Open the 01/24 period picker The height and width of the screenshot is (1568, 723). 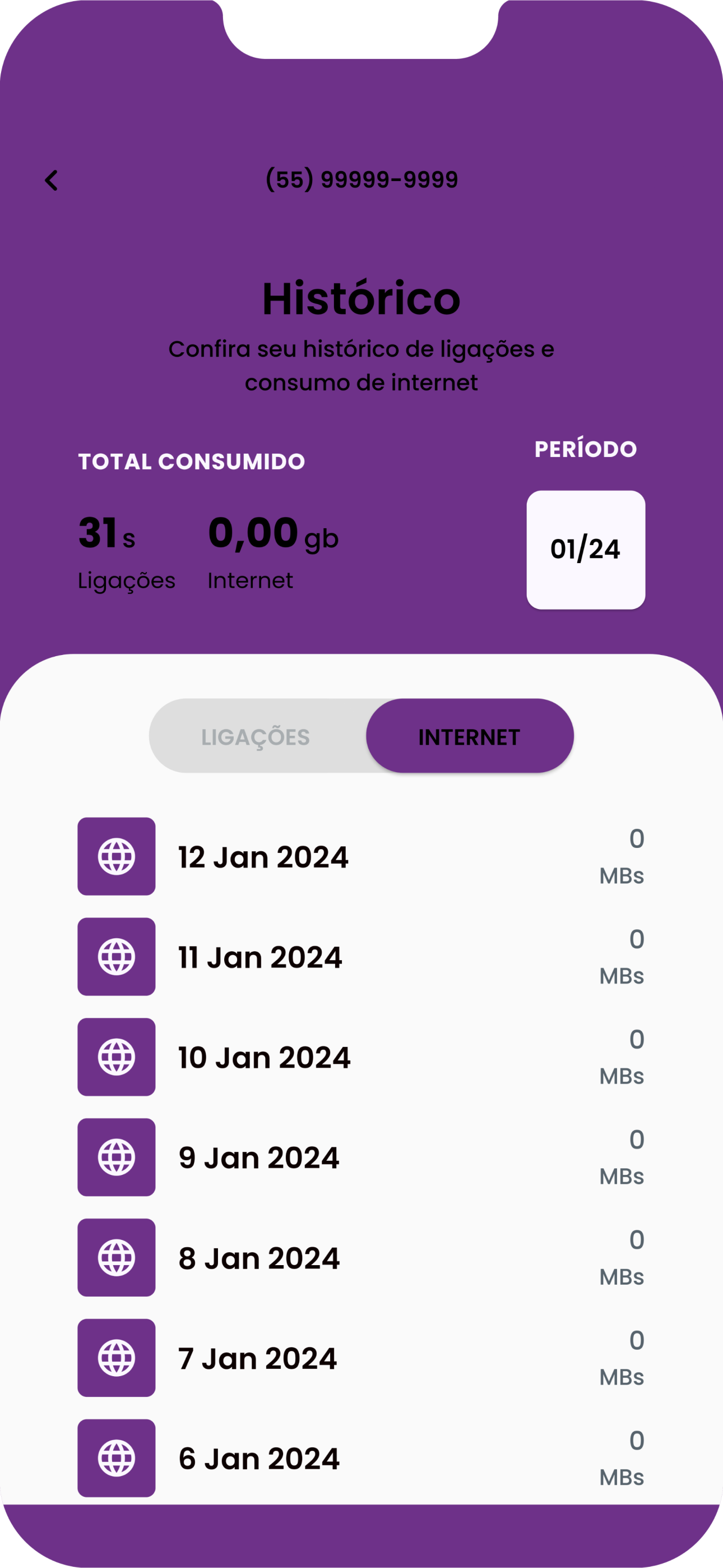(x=586, y=550)
